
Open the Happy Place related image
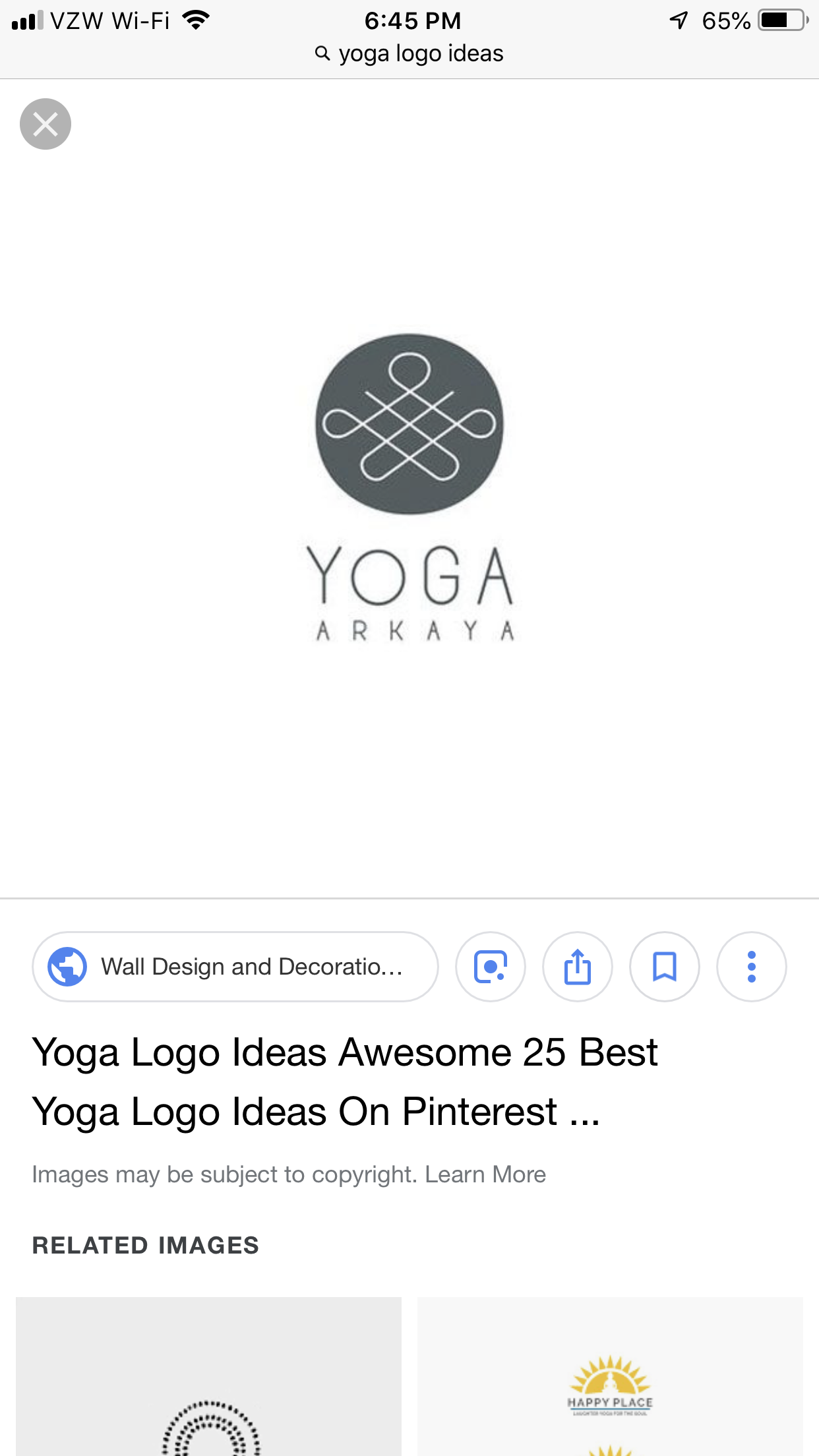(x=610, y=1378)
